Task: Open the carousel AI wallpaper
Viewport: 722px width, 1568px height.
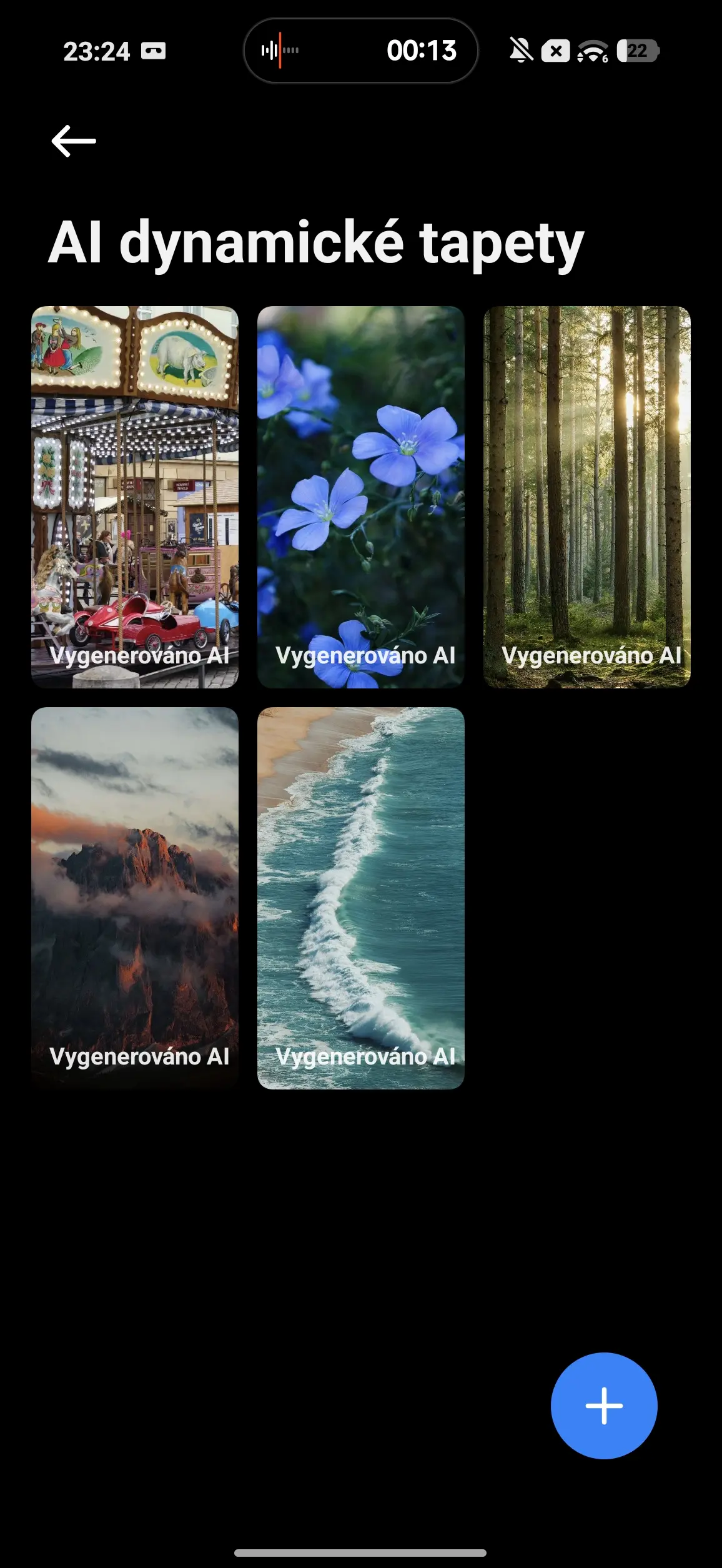Action: [135, 497]
